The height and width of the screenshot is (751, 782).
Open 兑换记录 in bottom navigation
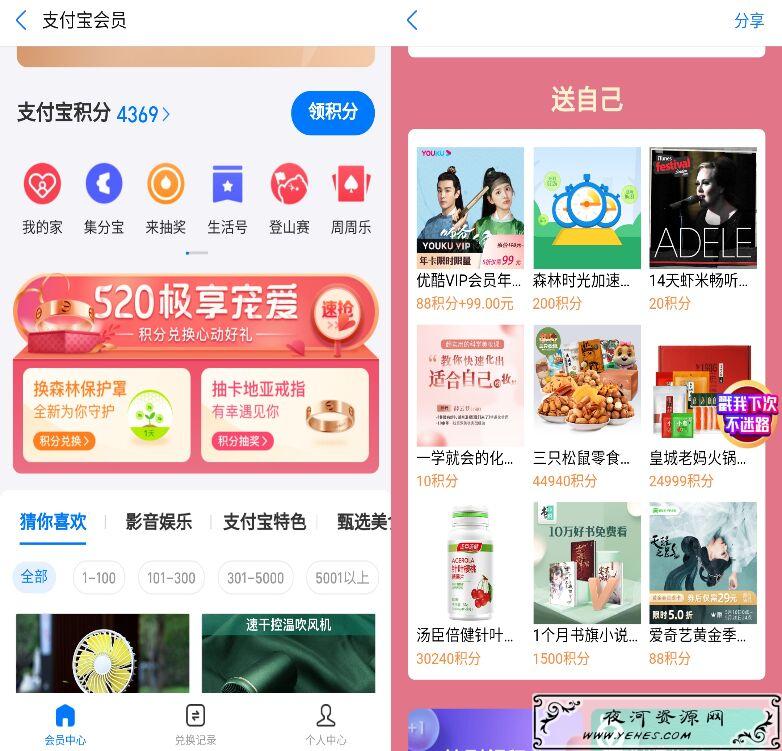coord(195,723)
